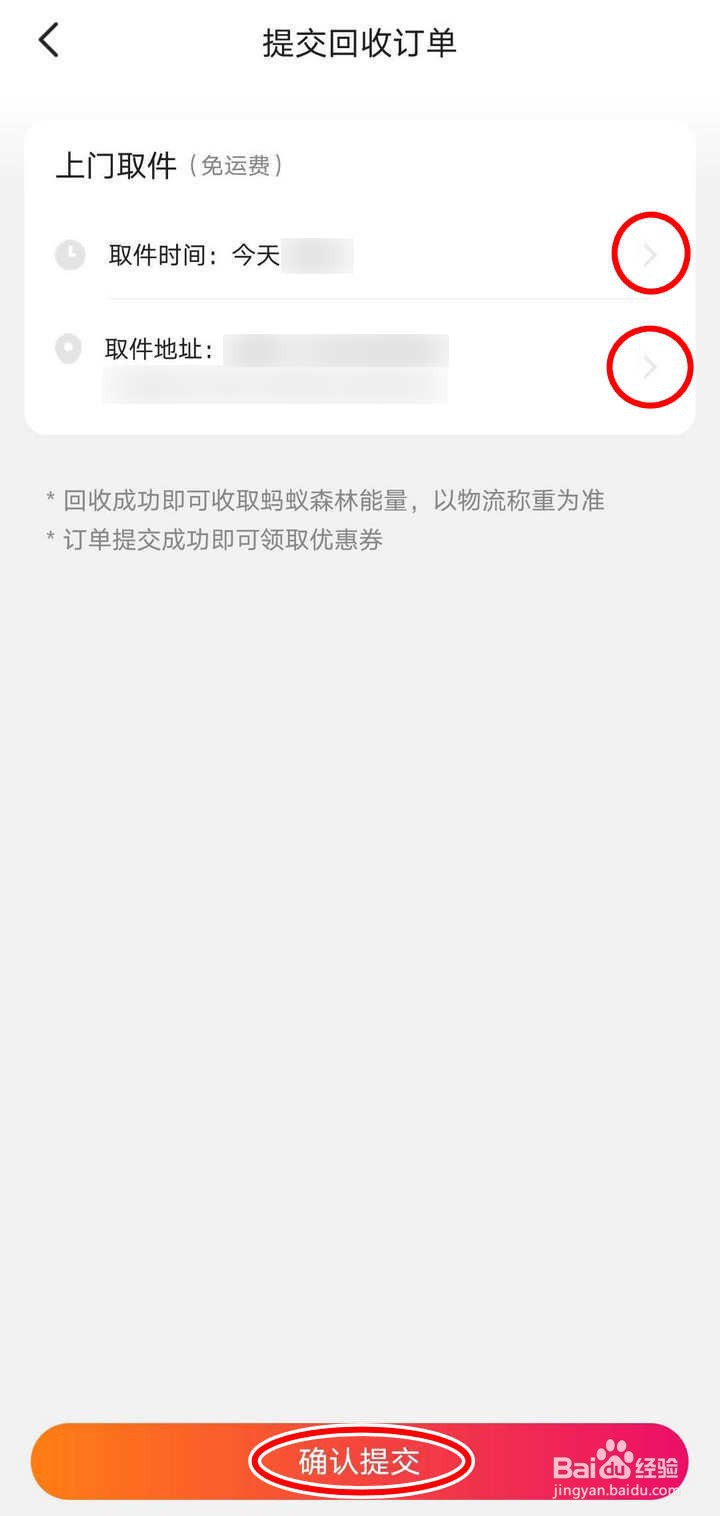This screenshot has height=1516, width=720.
Task: Click the masked 今天 time value
Action: click(x=320, y=255)
